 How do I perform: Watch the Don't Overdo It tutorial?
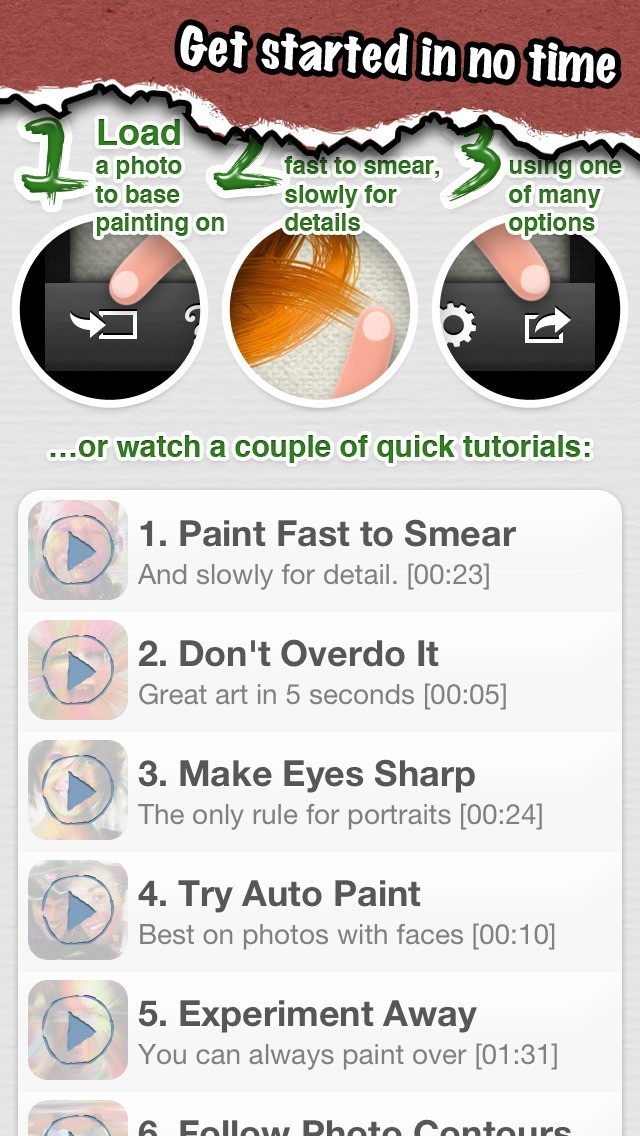[320, 671]
